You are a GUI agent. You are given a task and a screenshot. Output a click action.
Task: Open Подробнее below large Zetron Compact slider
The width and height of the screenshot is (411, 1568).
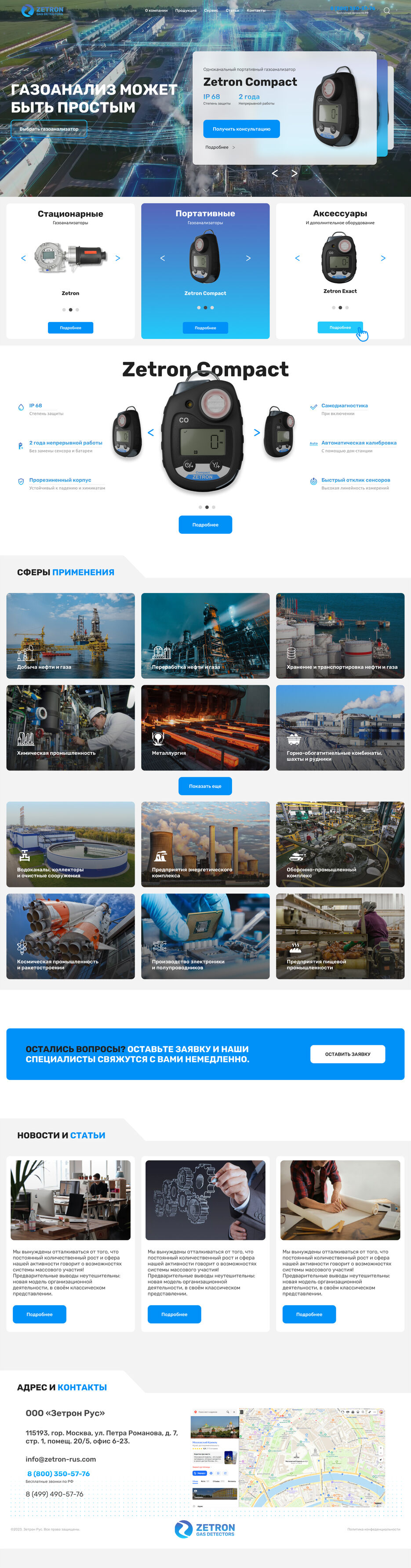pos(205,525)
